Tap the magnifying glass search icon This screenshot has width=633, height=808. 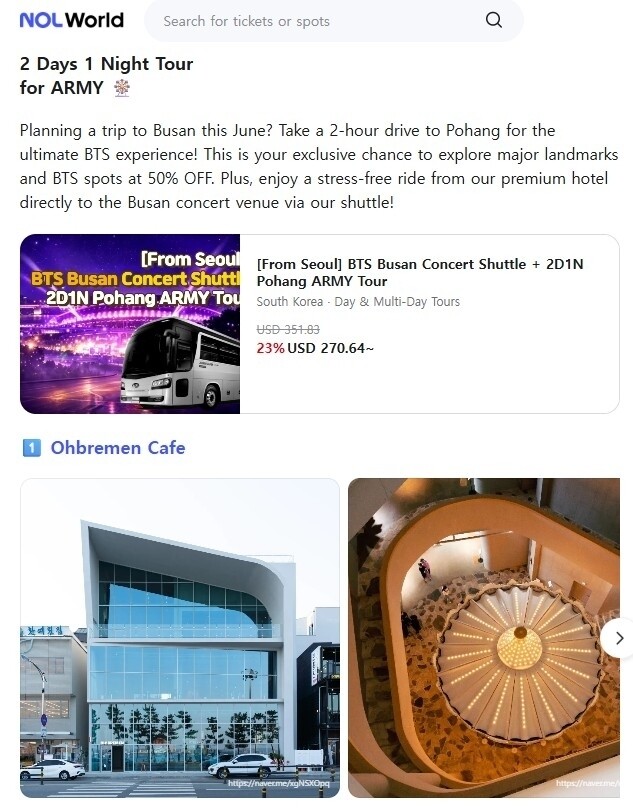[x=494, y=21]
